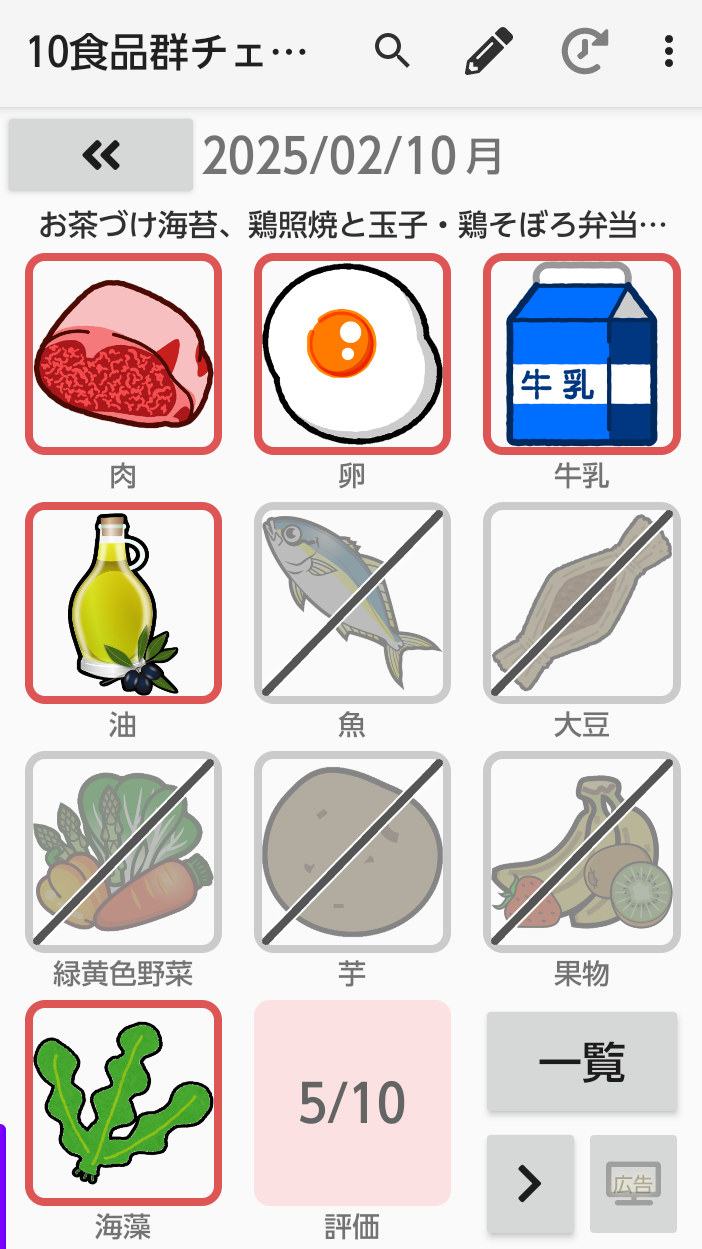The height and width of the screenshot is (1249, 702).
Task: Toggle the 油 oil tile
Action: (123, 602)
